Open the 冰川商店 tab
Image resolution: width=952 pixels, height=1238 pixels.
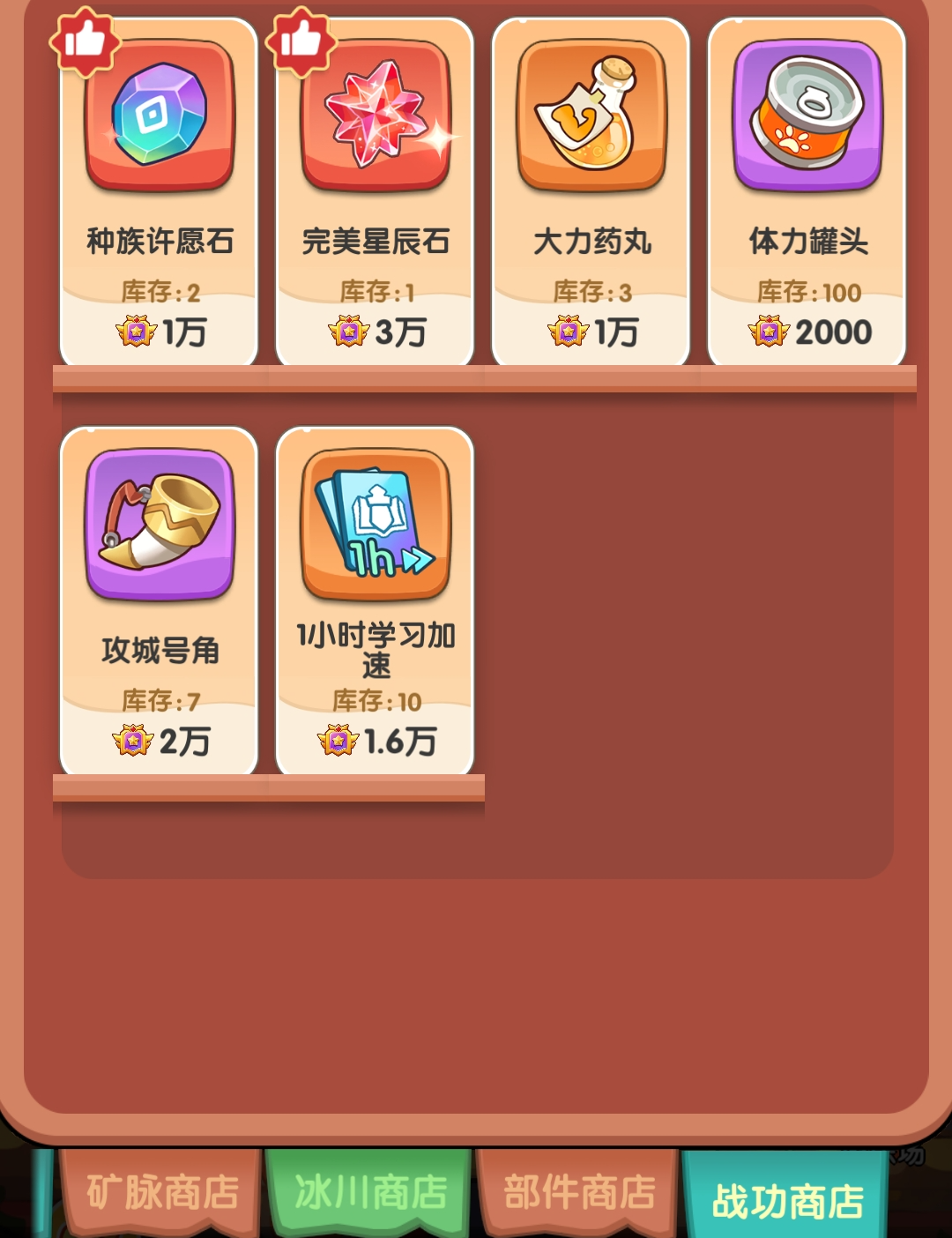(x=370, y=1195)
